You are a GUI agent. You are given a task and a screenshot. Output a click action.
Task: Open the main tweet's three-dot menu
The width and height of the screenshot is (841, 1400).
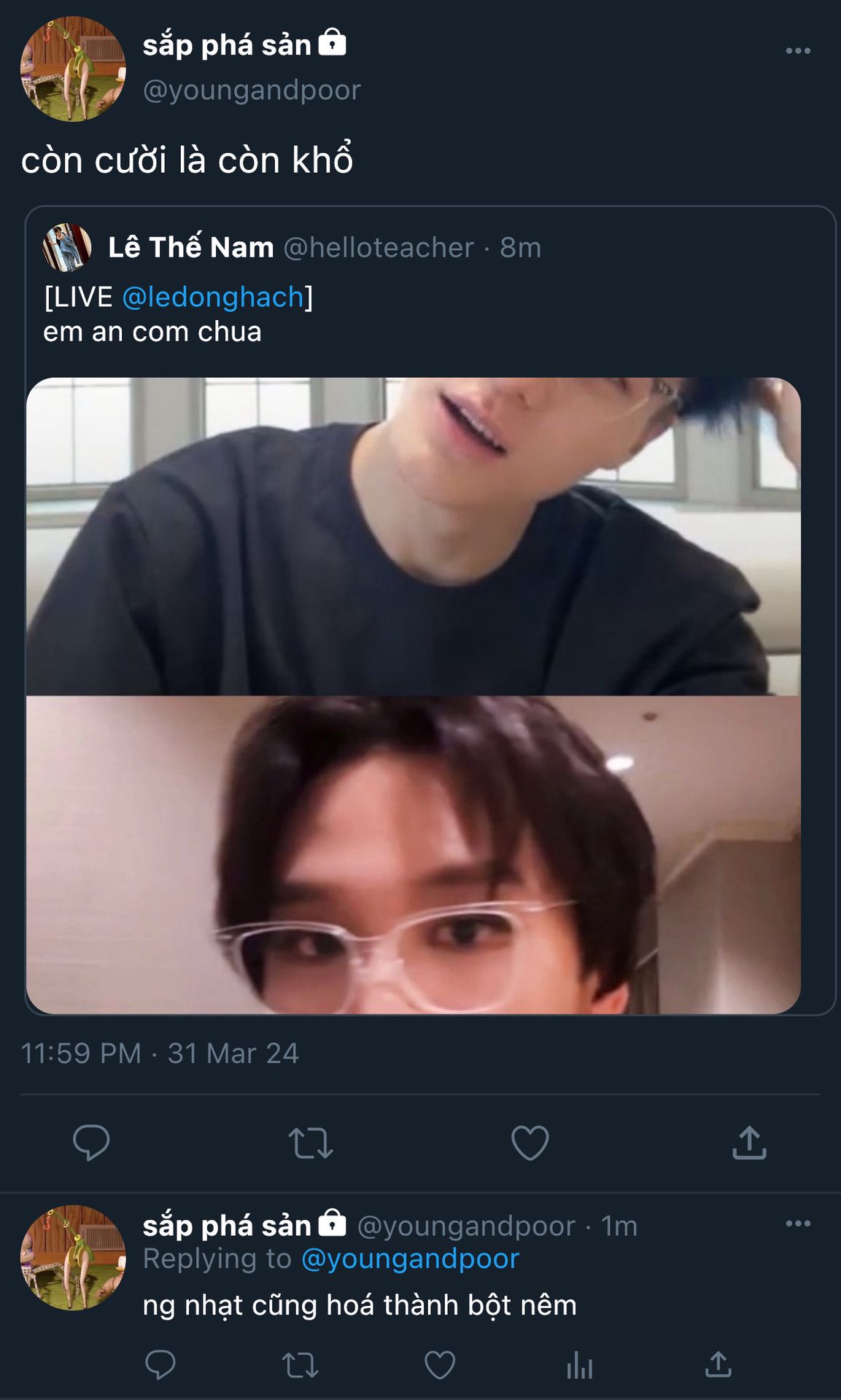click(x=798, y=51)
